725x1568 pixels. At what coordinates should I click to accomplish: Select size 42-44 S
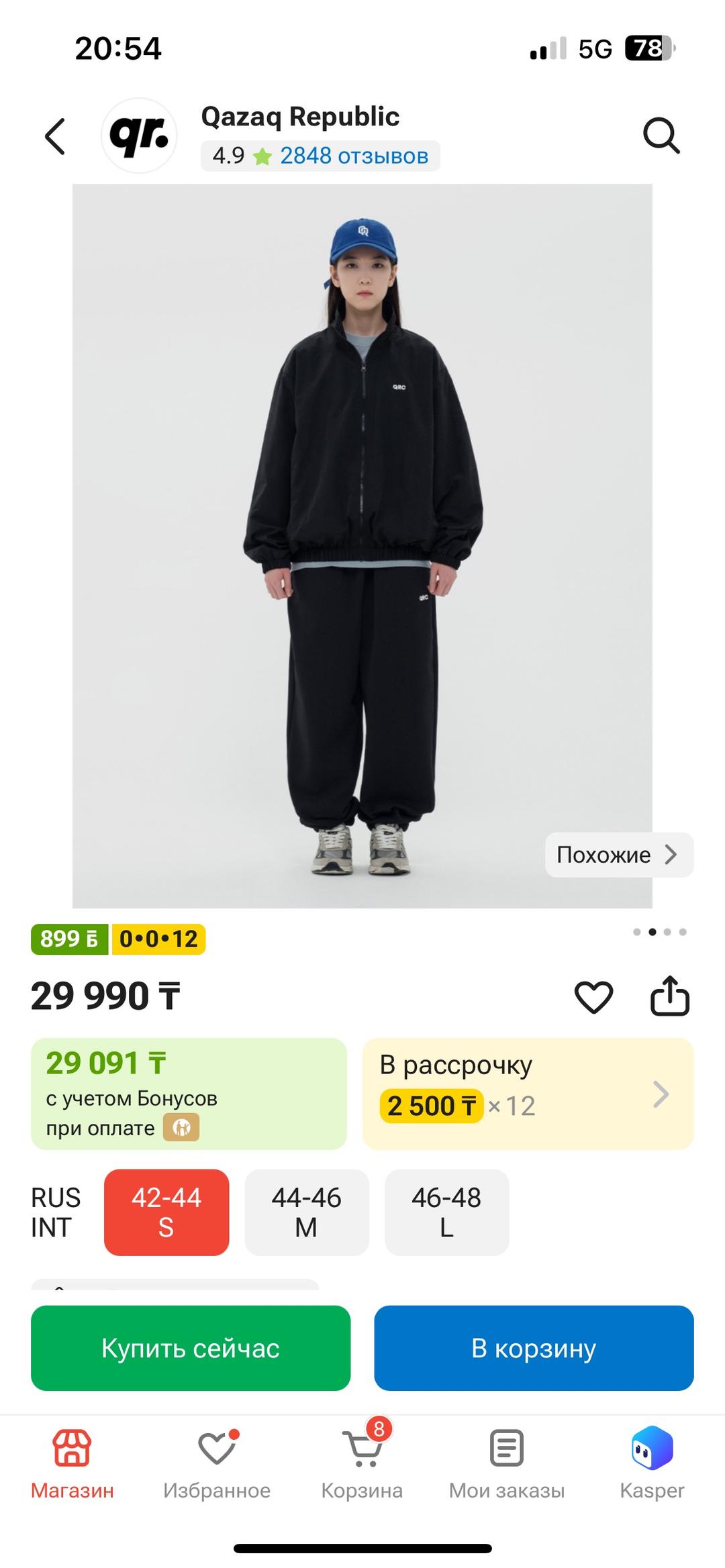pyautogui.click(x=166, y=1212)
